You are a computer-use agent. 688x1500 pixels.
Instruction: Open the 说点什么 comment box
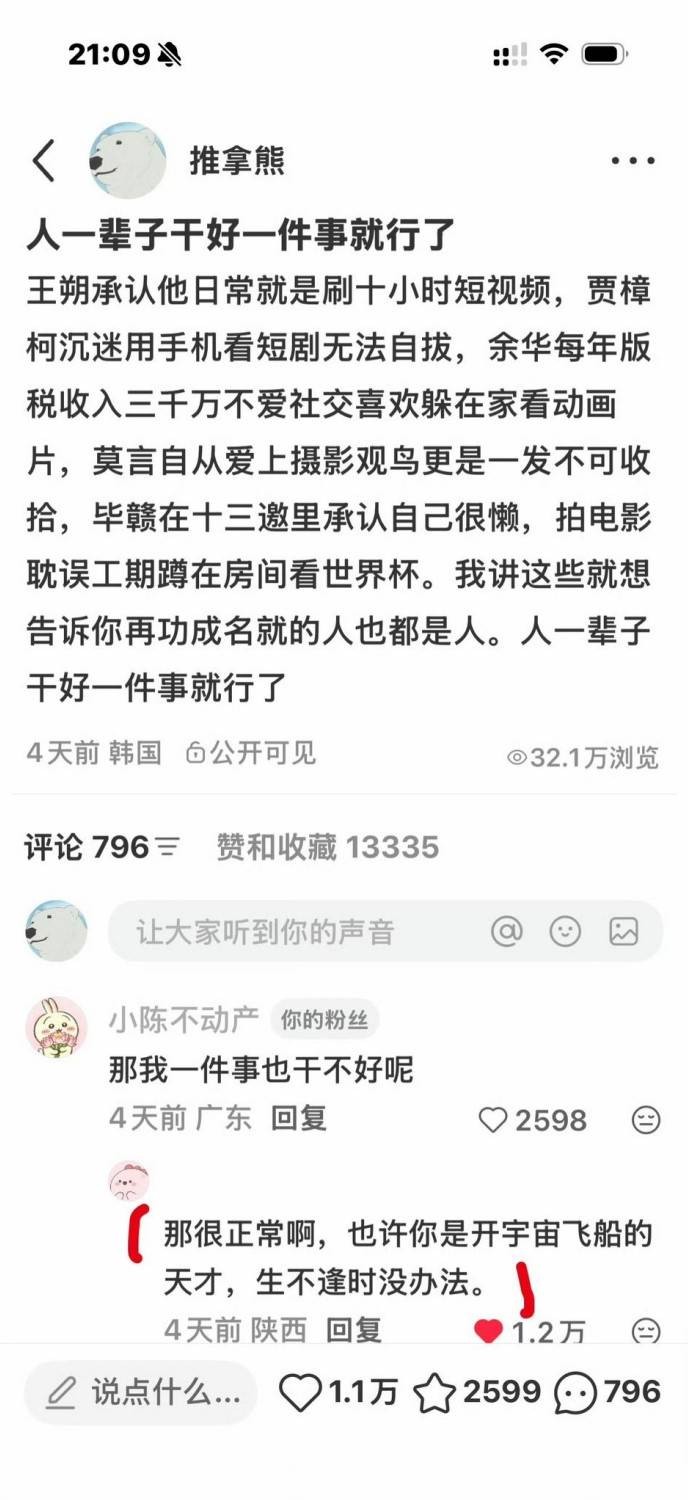pyautogui.click(x=141, y=1392)
